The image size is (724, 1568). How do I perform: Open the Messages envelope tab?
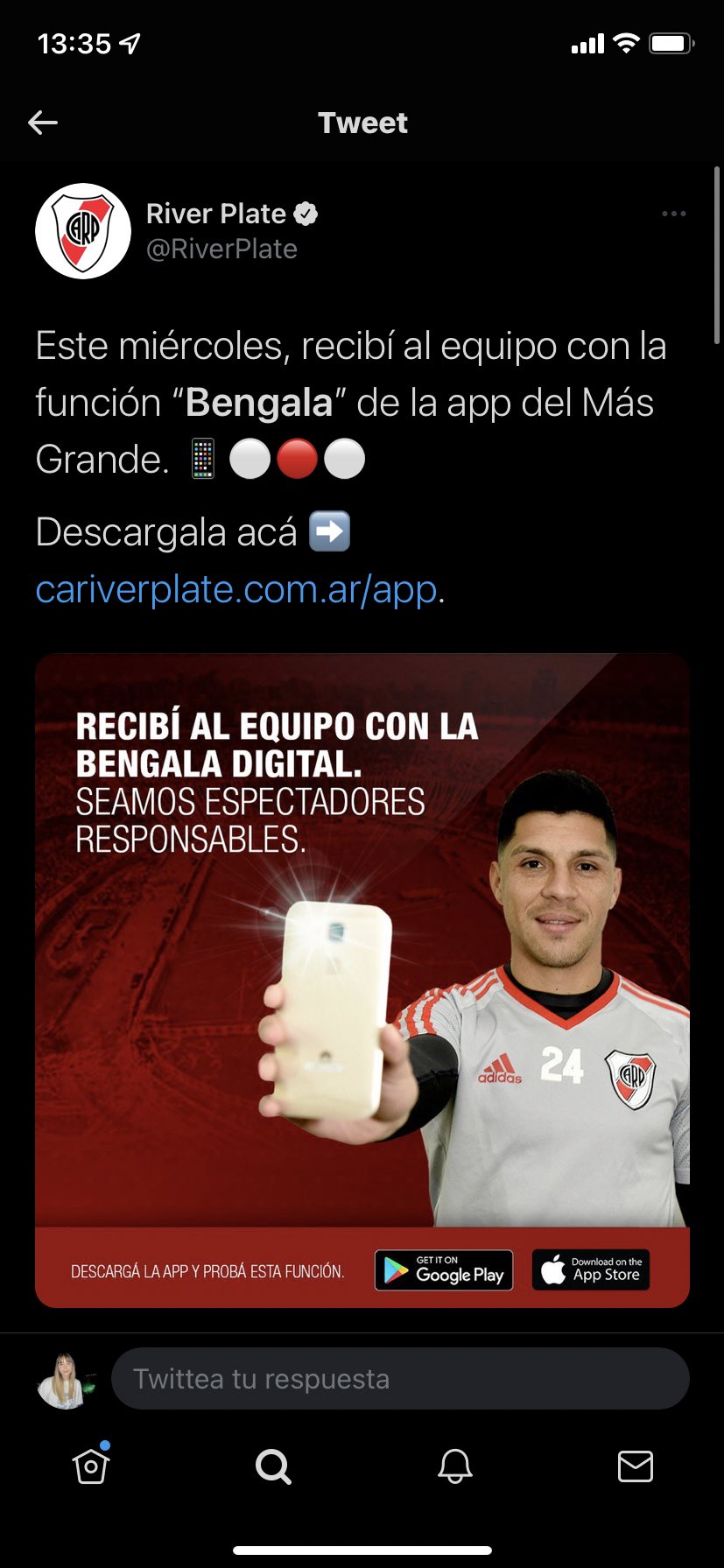(x=636, y=1466)
